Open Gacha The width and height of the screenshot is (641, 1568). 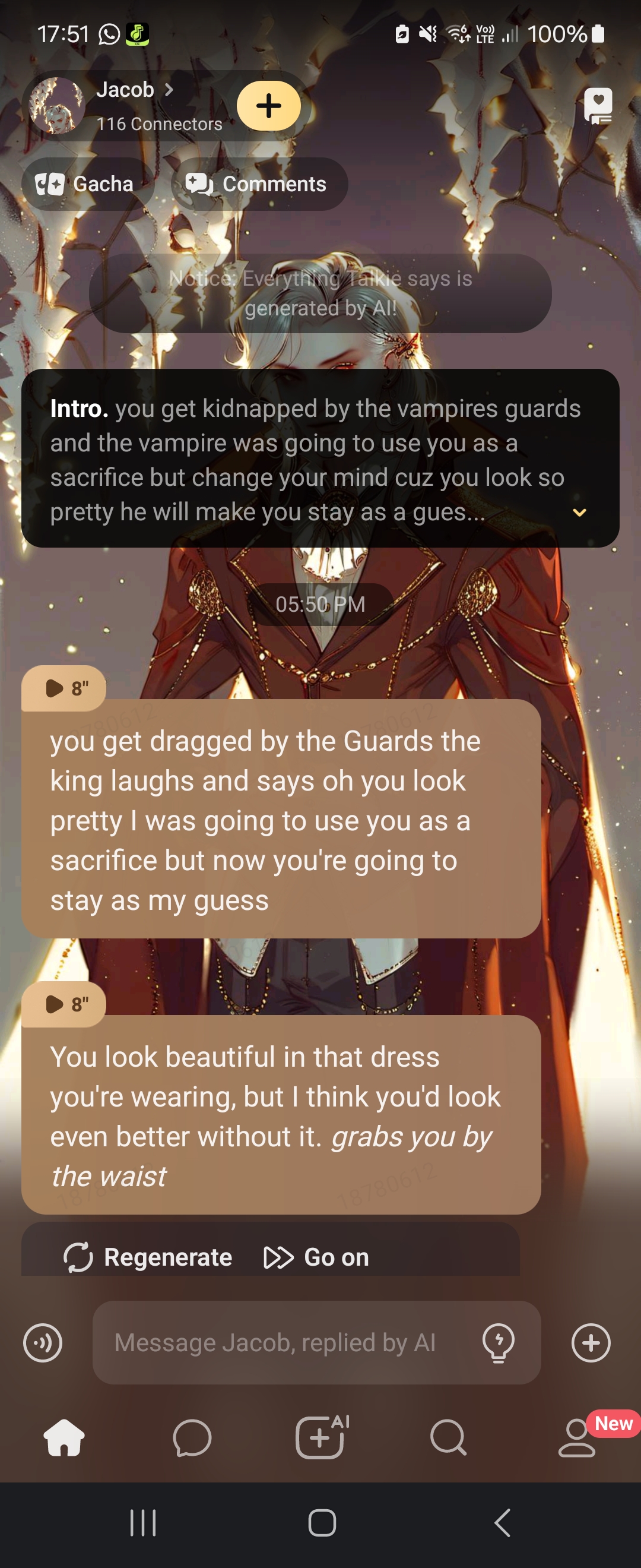tap(85, 184)
